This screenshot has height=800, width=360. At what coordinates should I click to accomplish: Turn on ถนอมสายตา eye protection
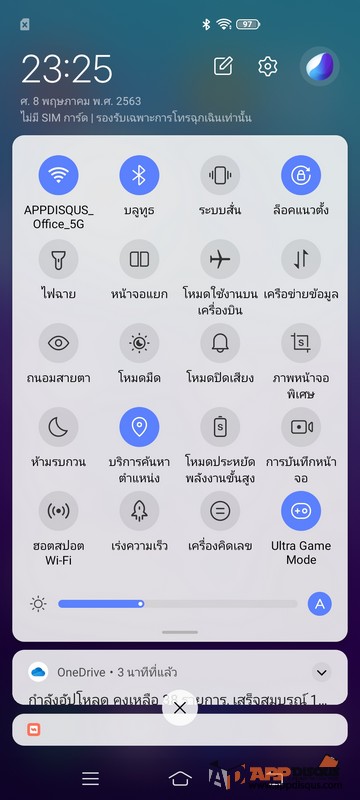(x=59, y=343)
